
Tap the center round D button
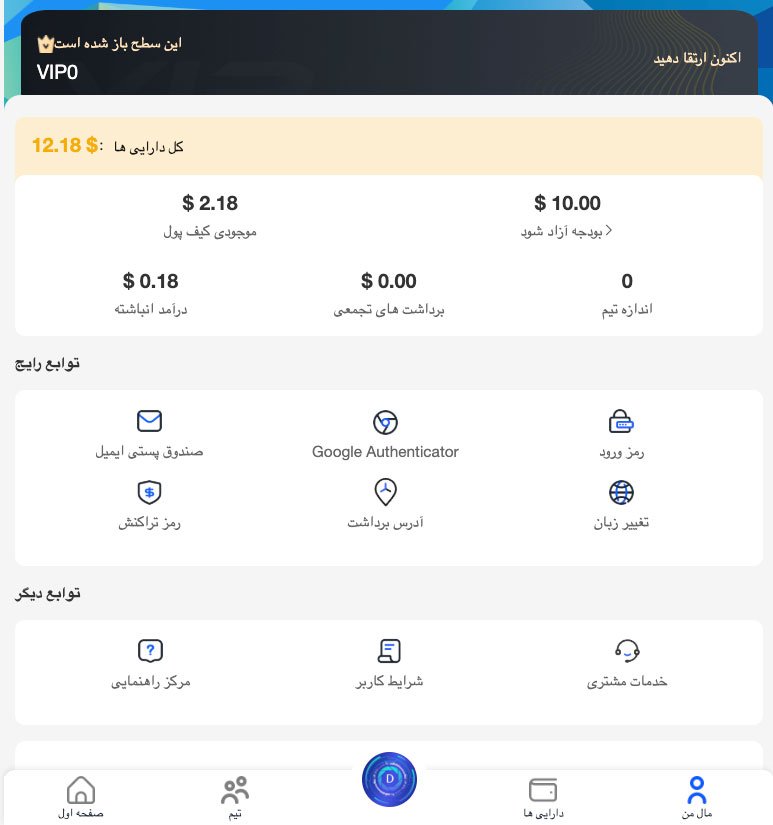[x=389, y=781]
